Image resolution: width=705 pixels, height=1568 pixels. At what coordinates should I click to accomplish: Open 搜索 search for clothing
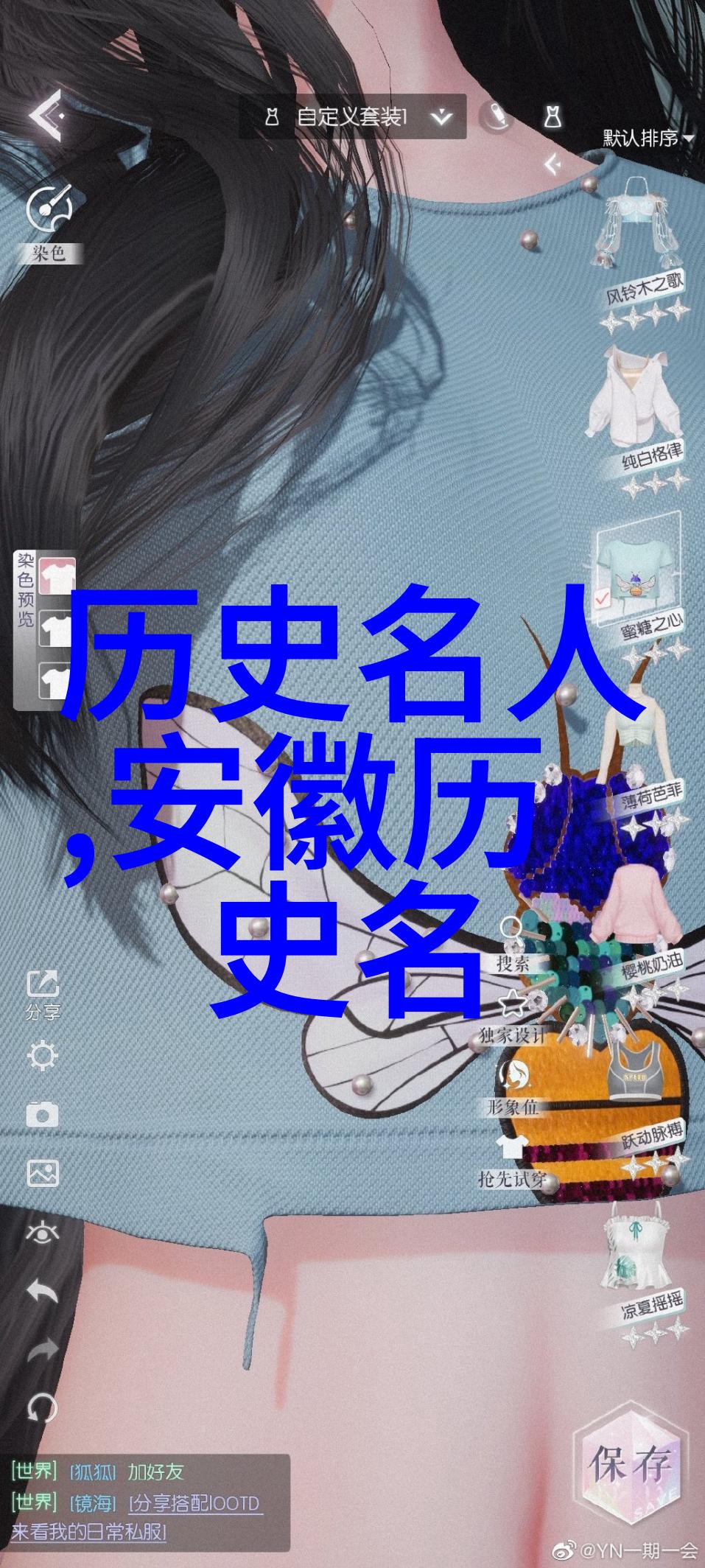click(x=513, y=943)
